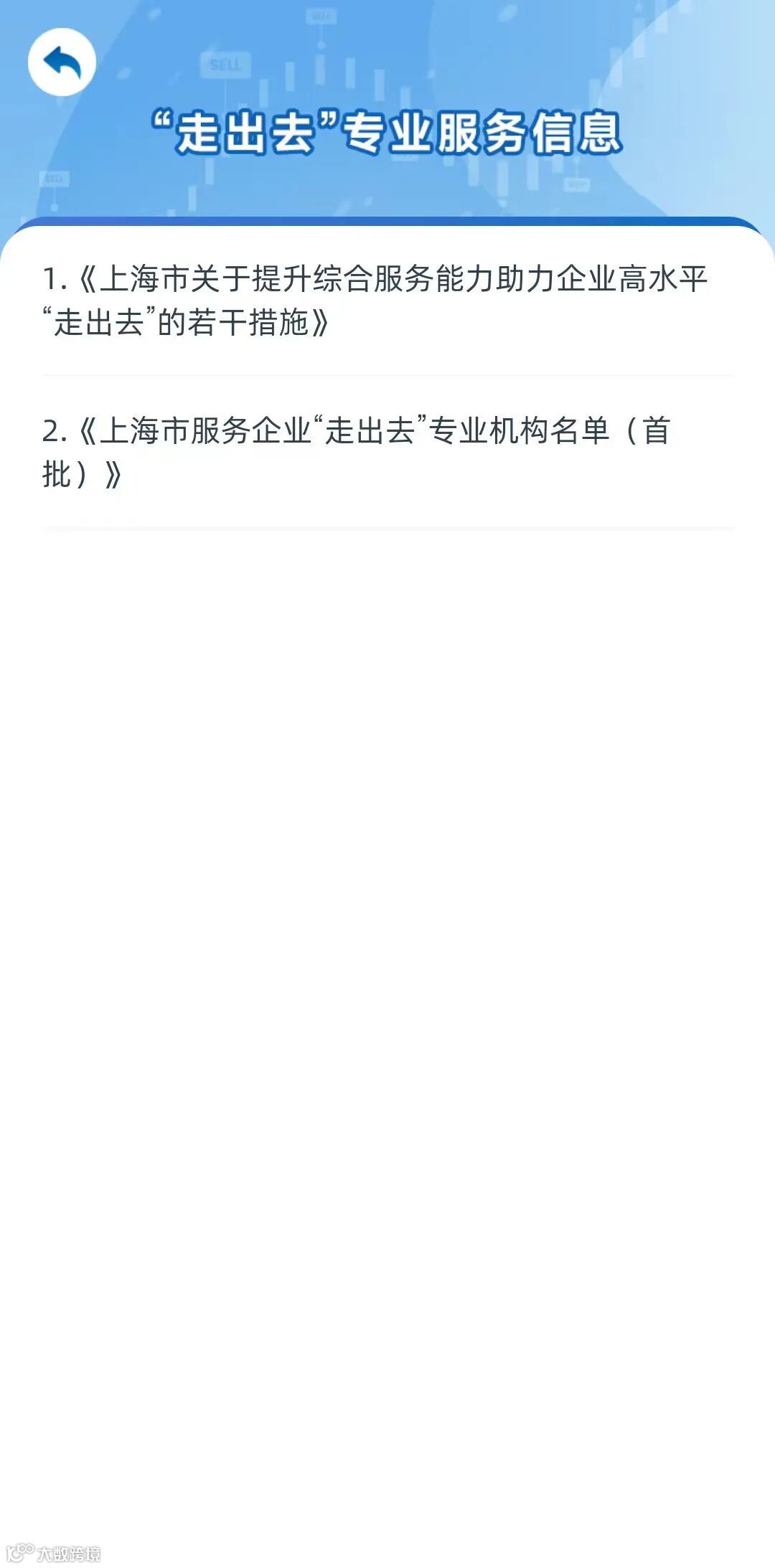Tap the white content card panel
This screenshot has height=1568, width=775.
coord(387,789)
